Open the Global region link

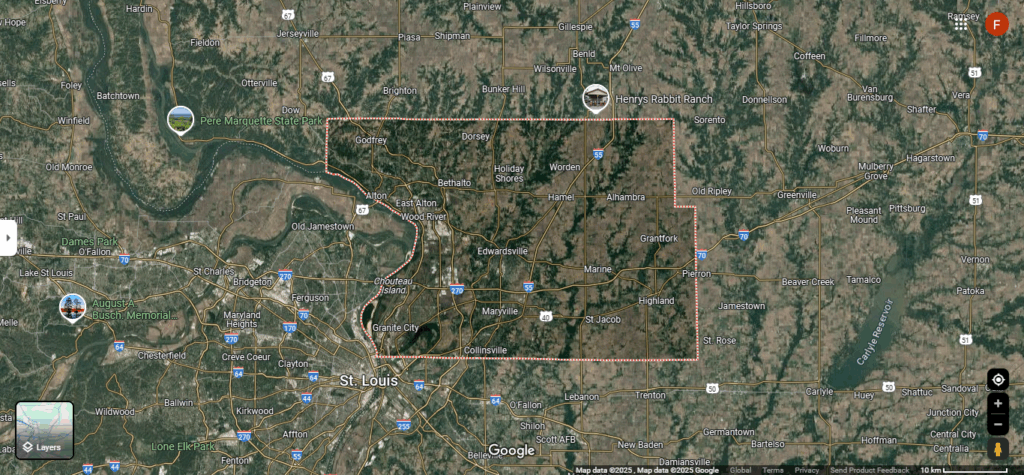click(740, 470)
